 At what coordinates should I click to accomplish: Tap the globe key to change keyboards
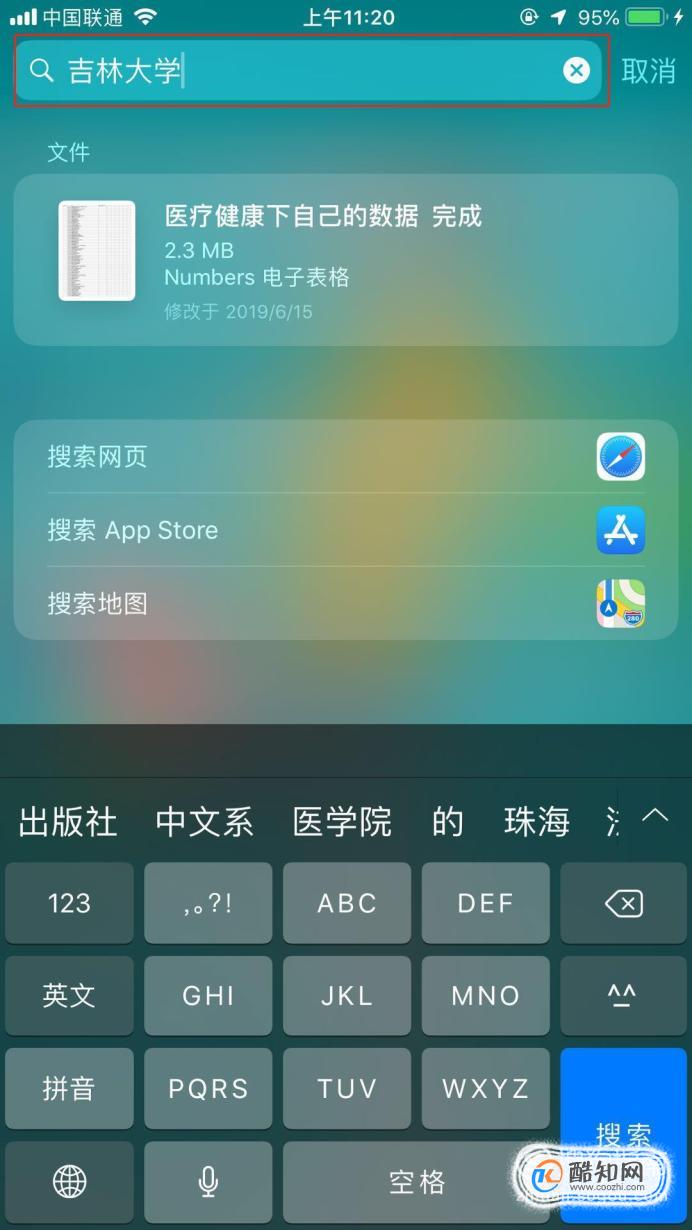point(69,1182)
